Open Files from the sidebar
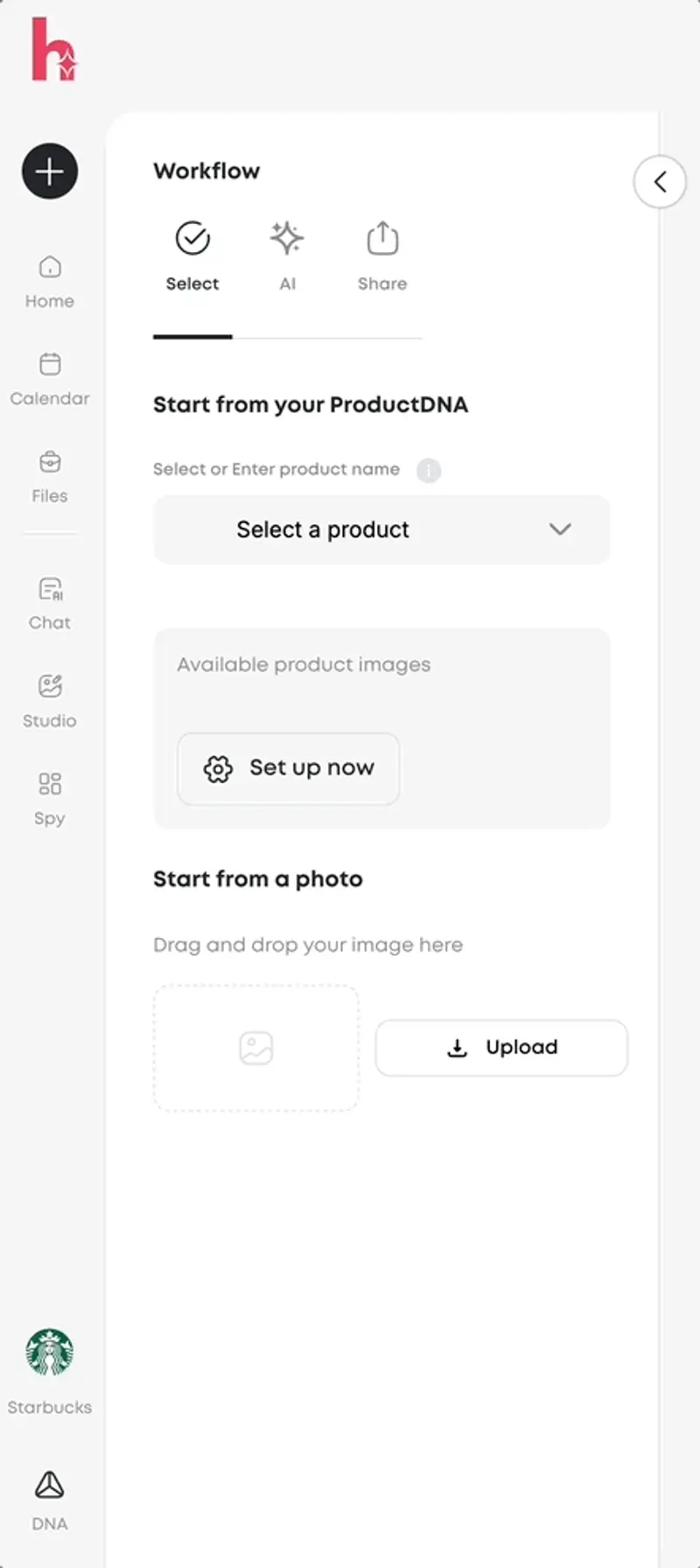 tap(50, 477)
